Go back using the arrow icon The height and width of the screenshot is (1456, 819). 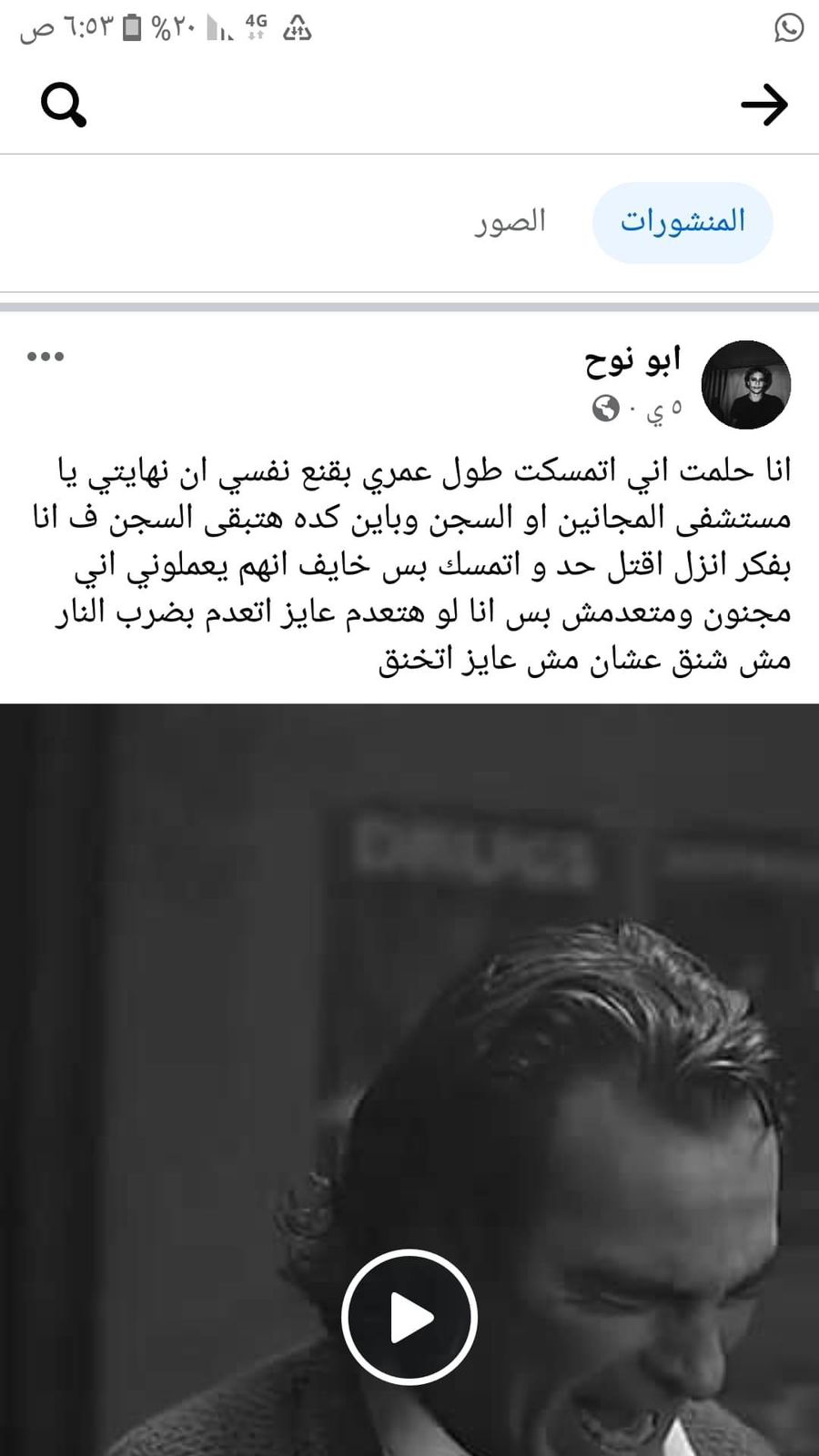pos(763,106)
